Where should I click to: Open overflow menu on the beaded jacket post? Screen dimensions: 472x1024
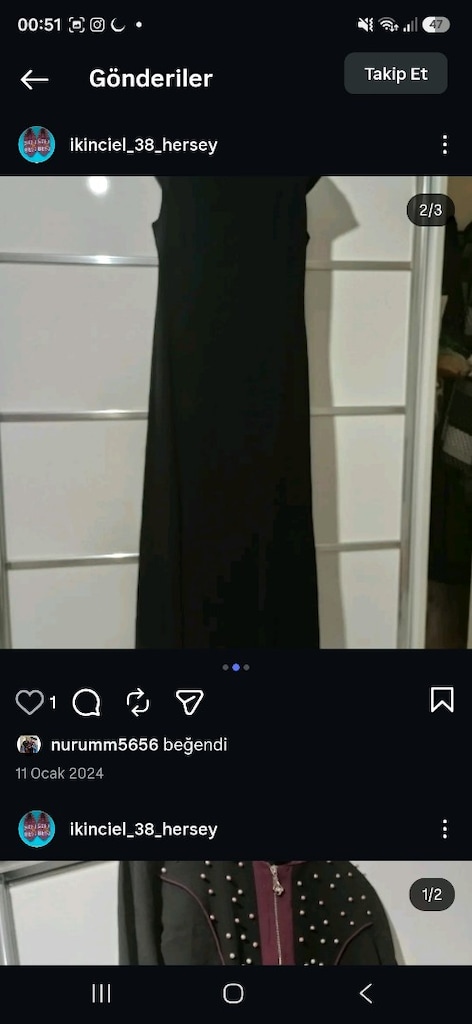pyautogui.click(x=445, y=829)
